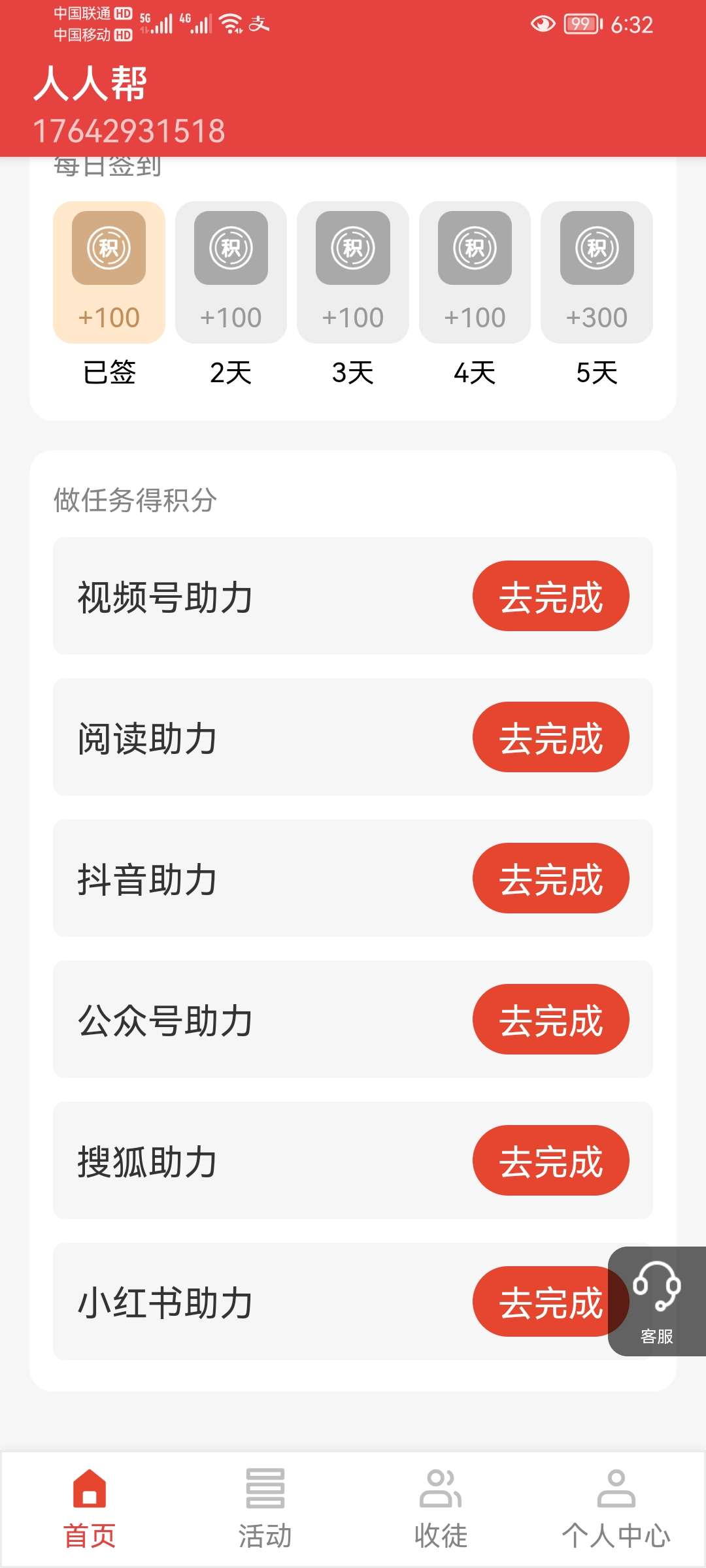The image size is (706, 1568).
Task: Switch to the 活动 tab
Action: [x=265, y=1509]
